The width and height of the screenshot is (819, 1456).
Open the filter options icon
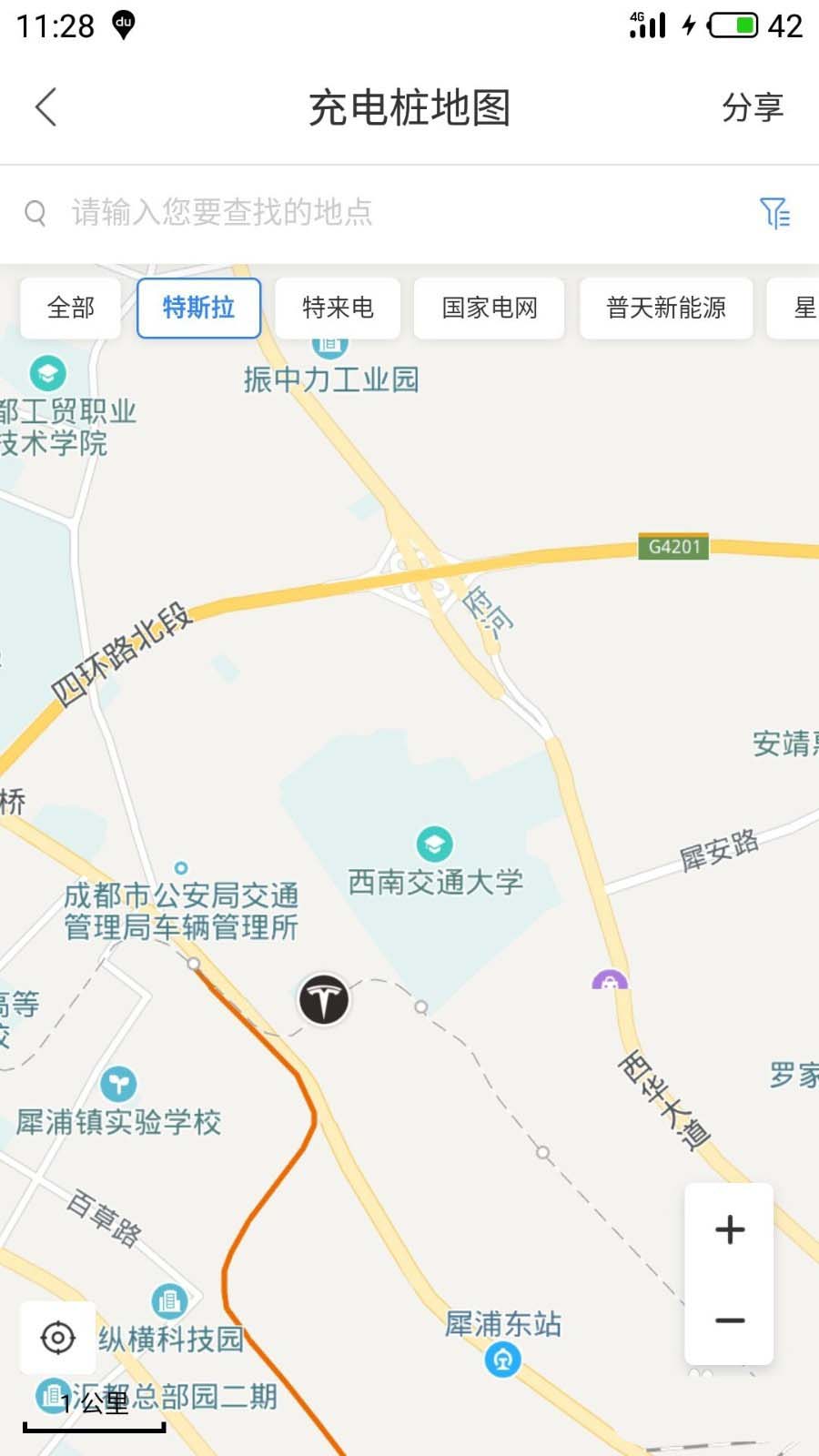774,213
